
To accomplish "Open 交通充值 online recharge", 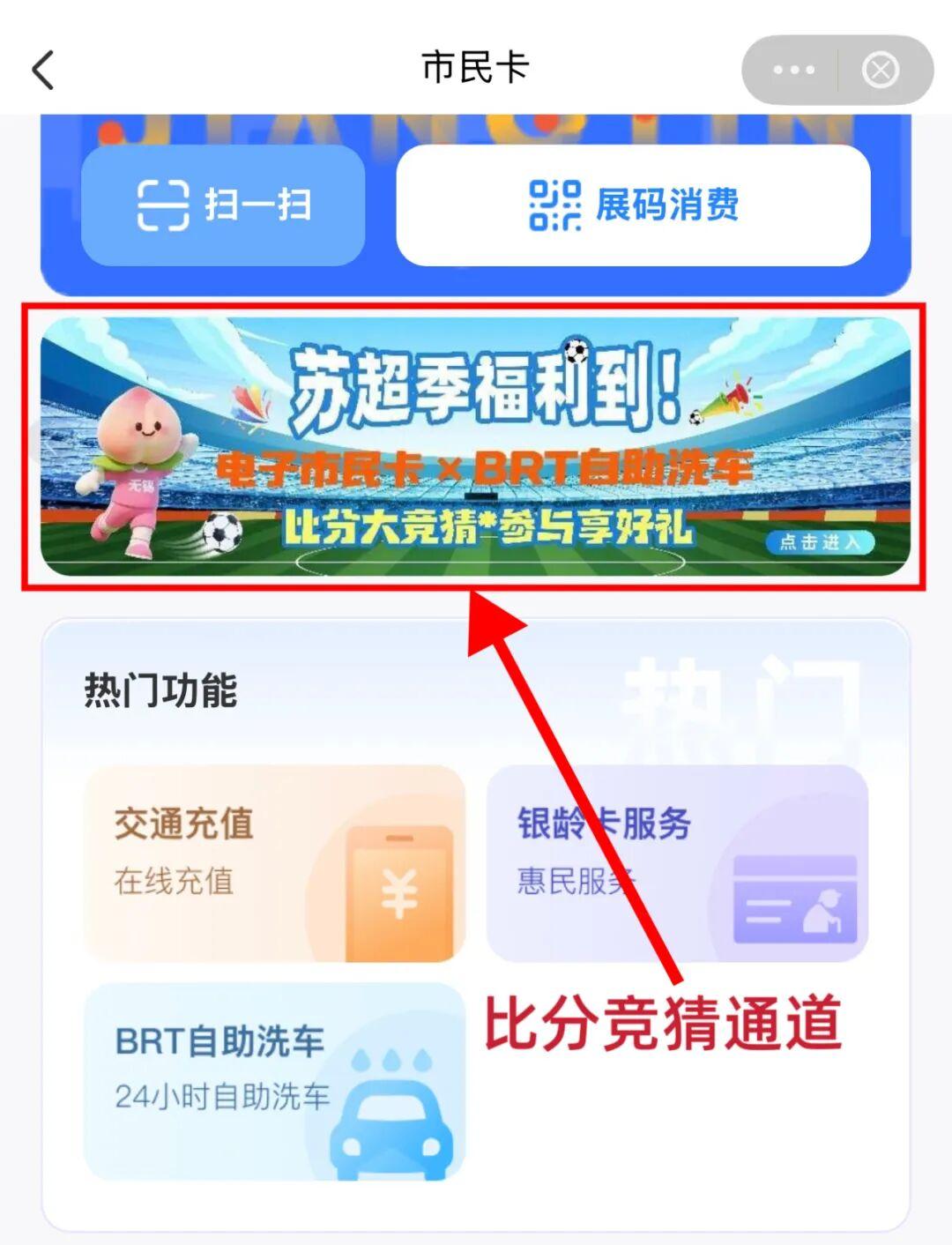I will click(x=274, y=863).
